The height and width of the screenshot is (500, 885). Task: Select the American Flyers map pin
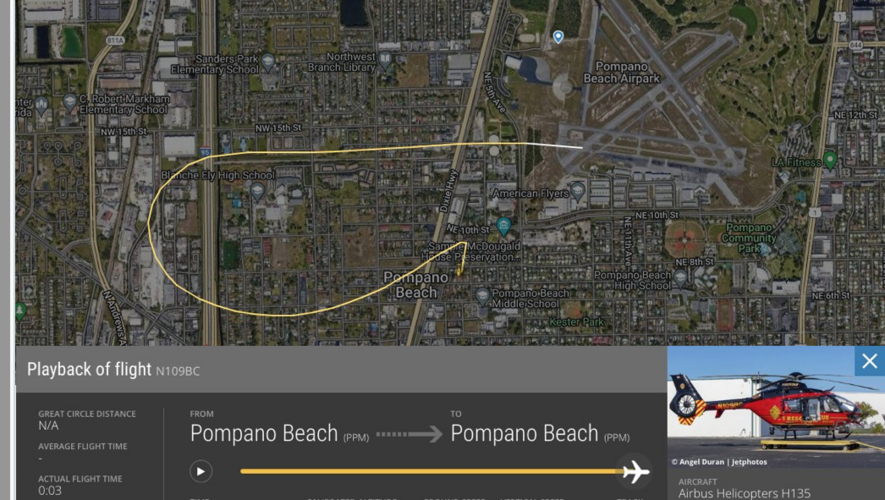click(577, 190)
